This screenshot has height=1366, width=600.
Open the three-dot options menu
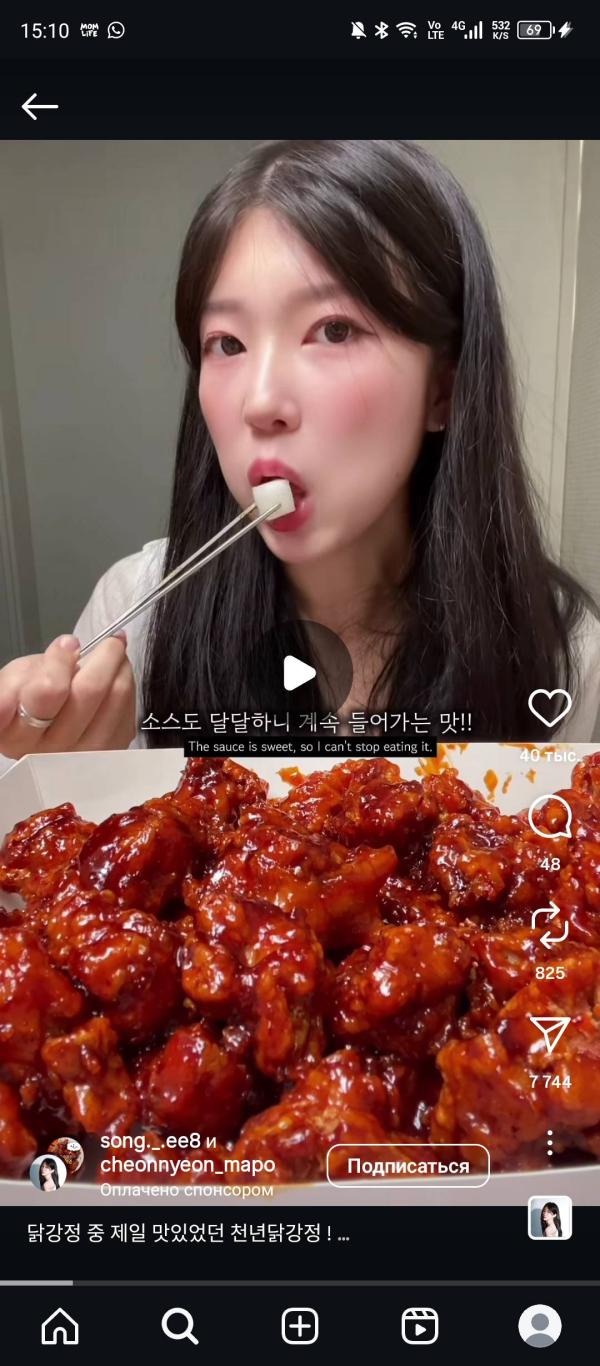tap(549, 1143)
